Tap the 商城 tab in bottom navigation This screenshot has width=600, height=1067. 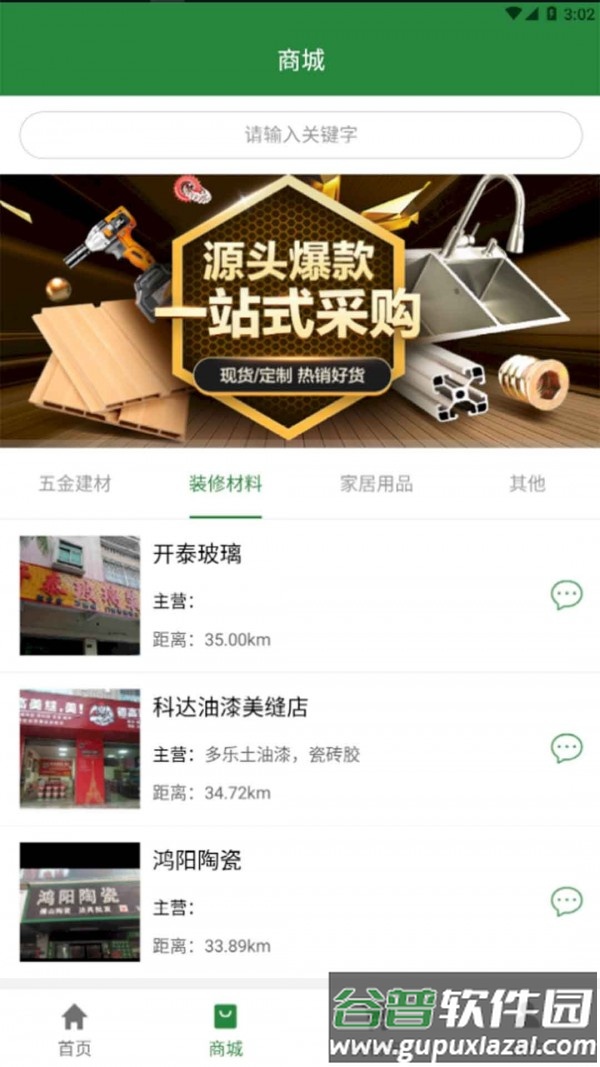226,1030
